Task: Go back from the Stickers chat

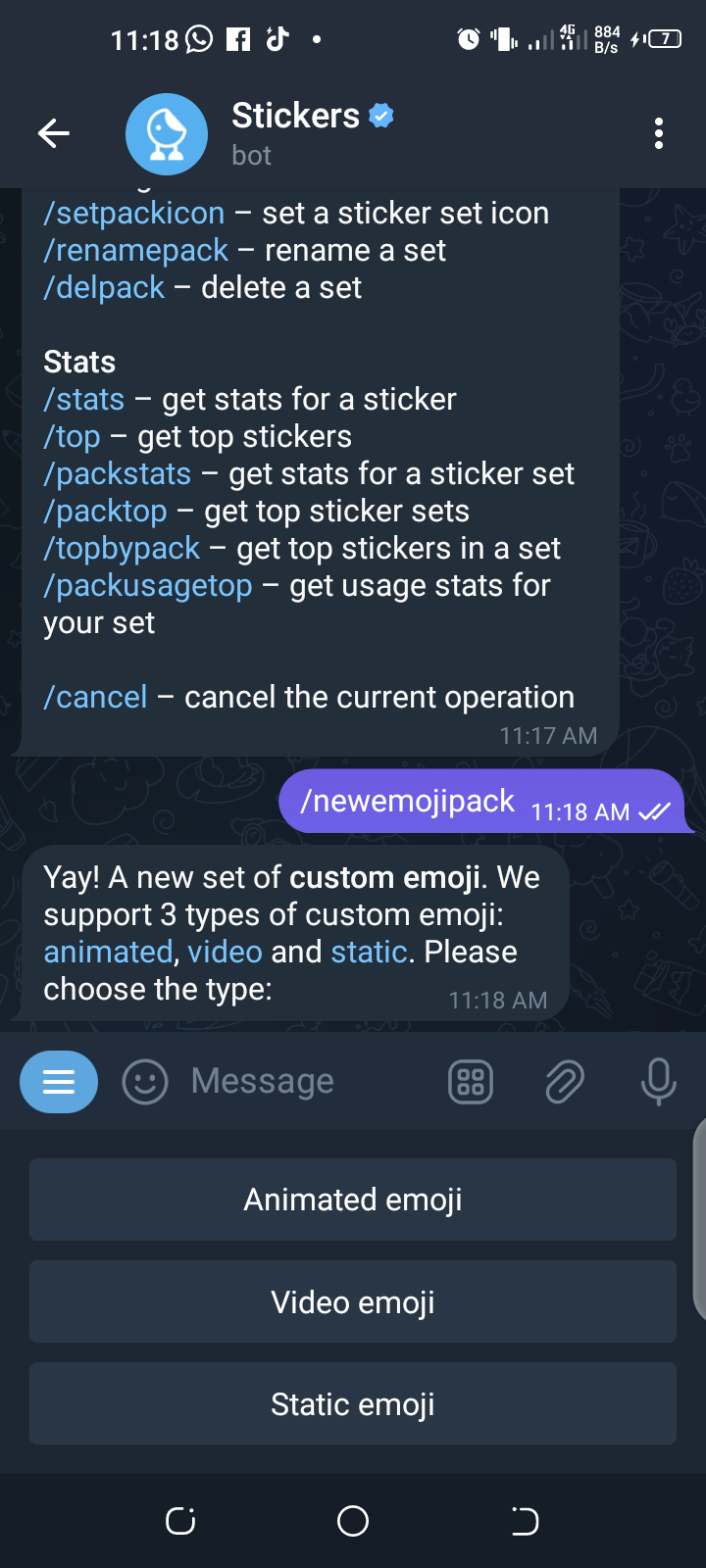Action: 54,133
